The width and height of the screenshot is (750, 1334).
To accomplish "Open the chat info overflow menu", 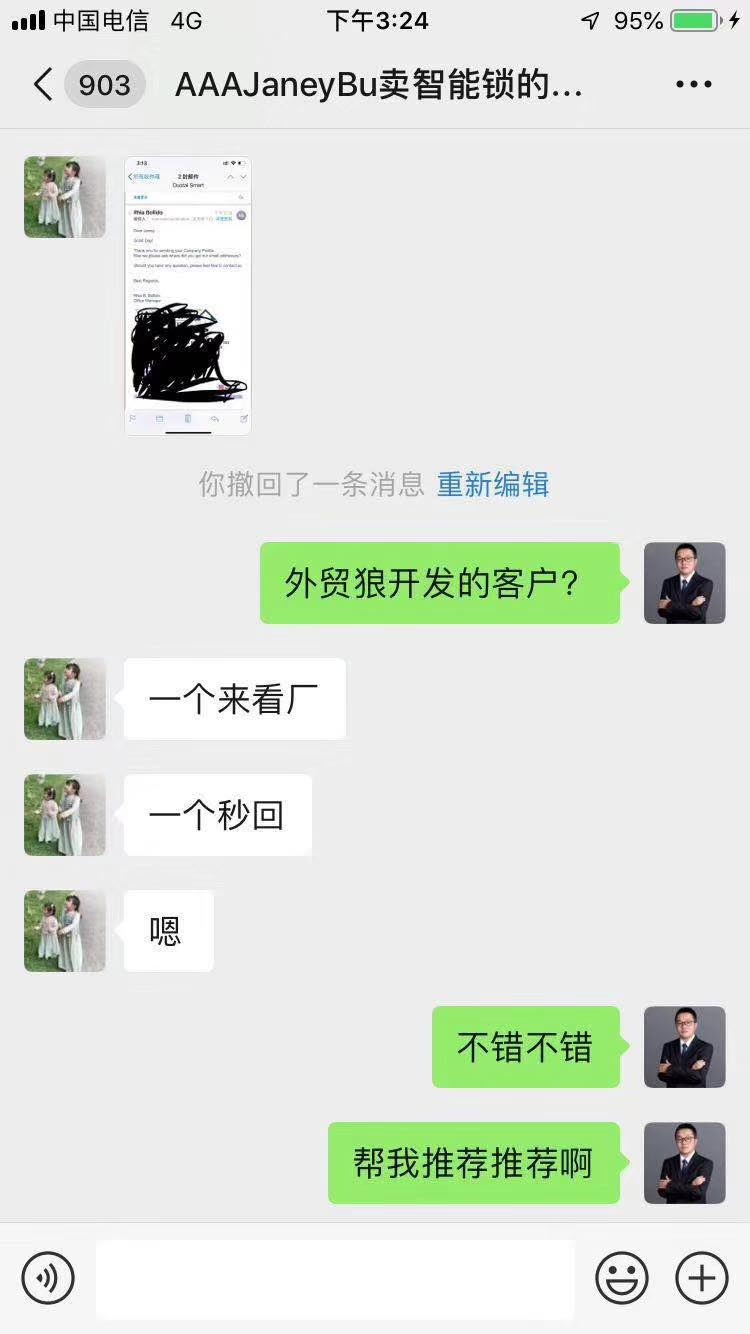I will pos(693,85).
